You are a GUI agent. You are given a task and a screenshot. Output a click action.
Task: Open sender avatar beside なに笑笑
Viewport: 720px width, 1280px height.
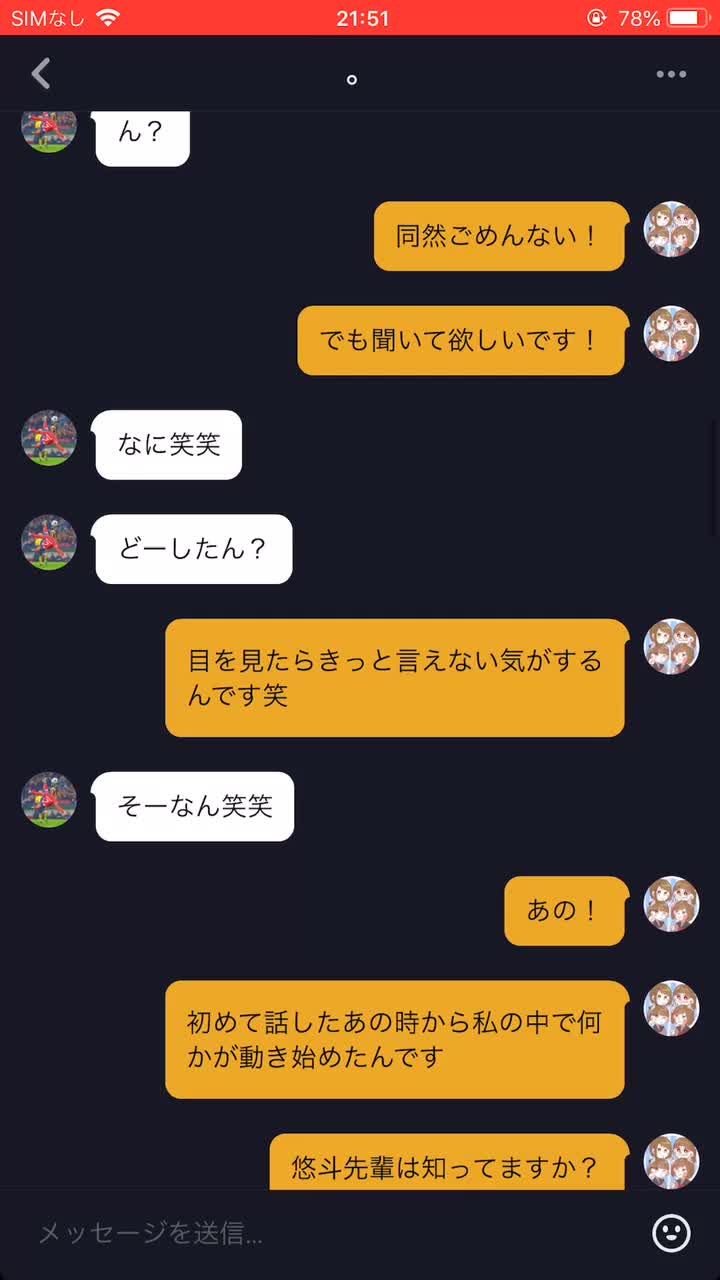[49, 438]
